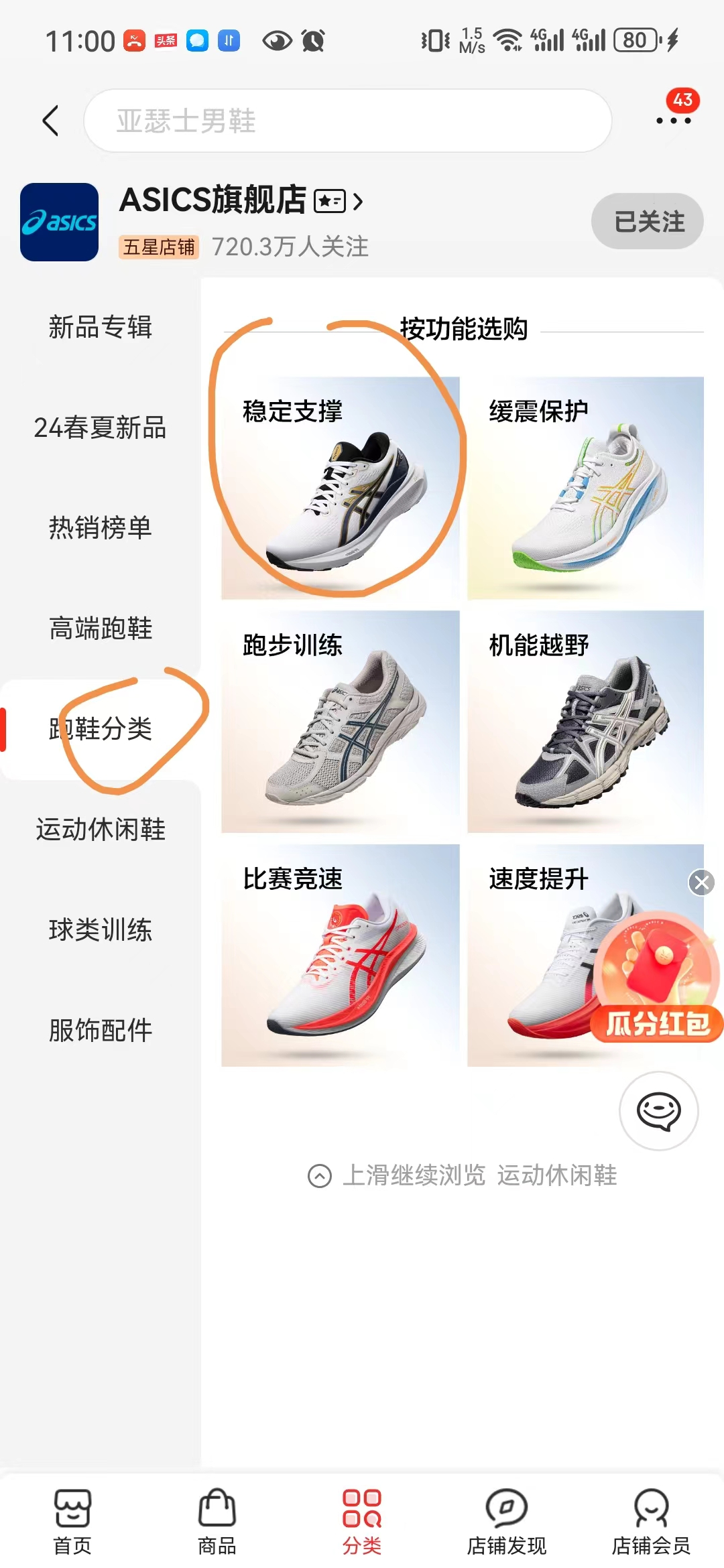The image size is (724, 1568).
Task: Tap the 亚瑟士男鞋 search box
Action: [347, 121]
